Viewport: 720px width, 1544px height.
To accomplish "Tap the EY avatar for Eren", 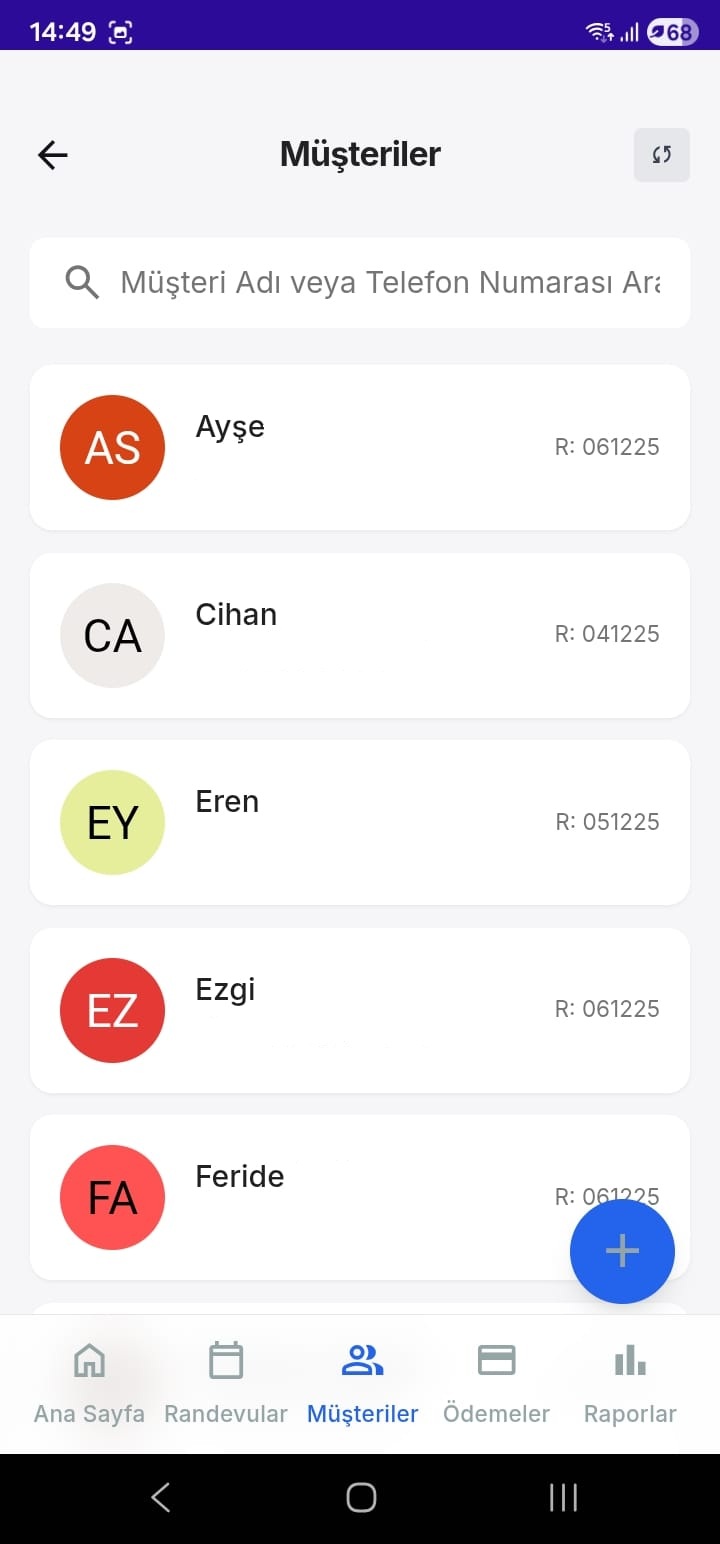I will pyautogui.click(x=112, y=822).
